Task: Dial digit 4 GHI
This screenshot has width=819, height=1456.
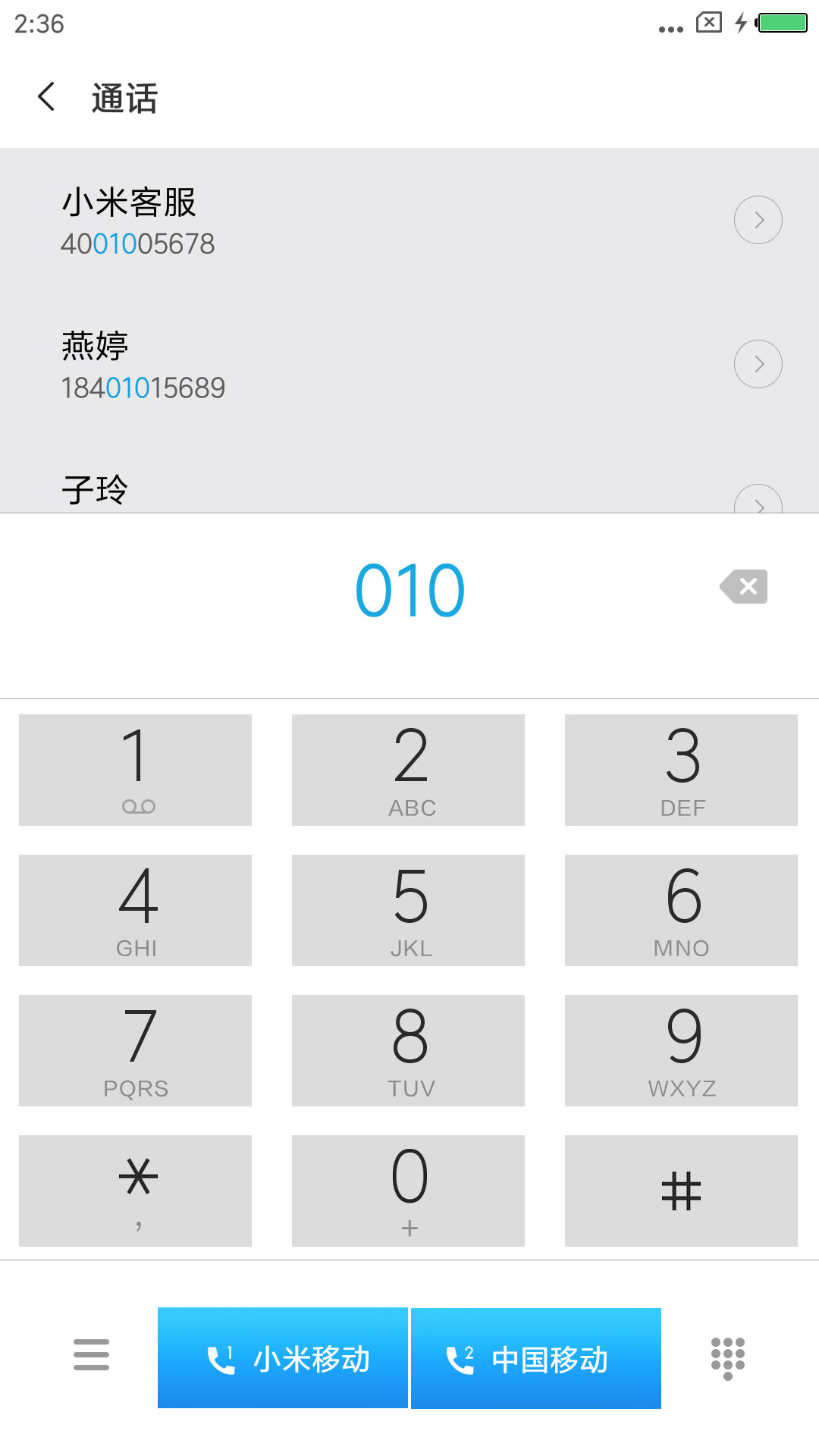Action: (135, 910)
